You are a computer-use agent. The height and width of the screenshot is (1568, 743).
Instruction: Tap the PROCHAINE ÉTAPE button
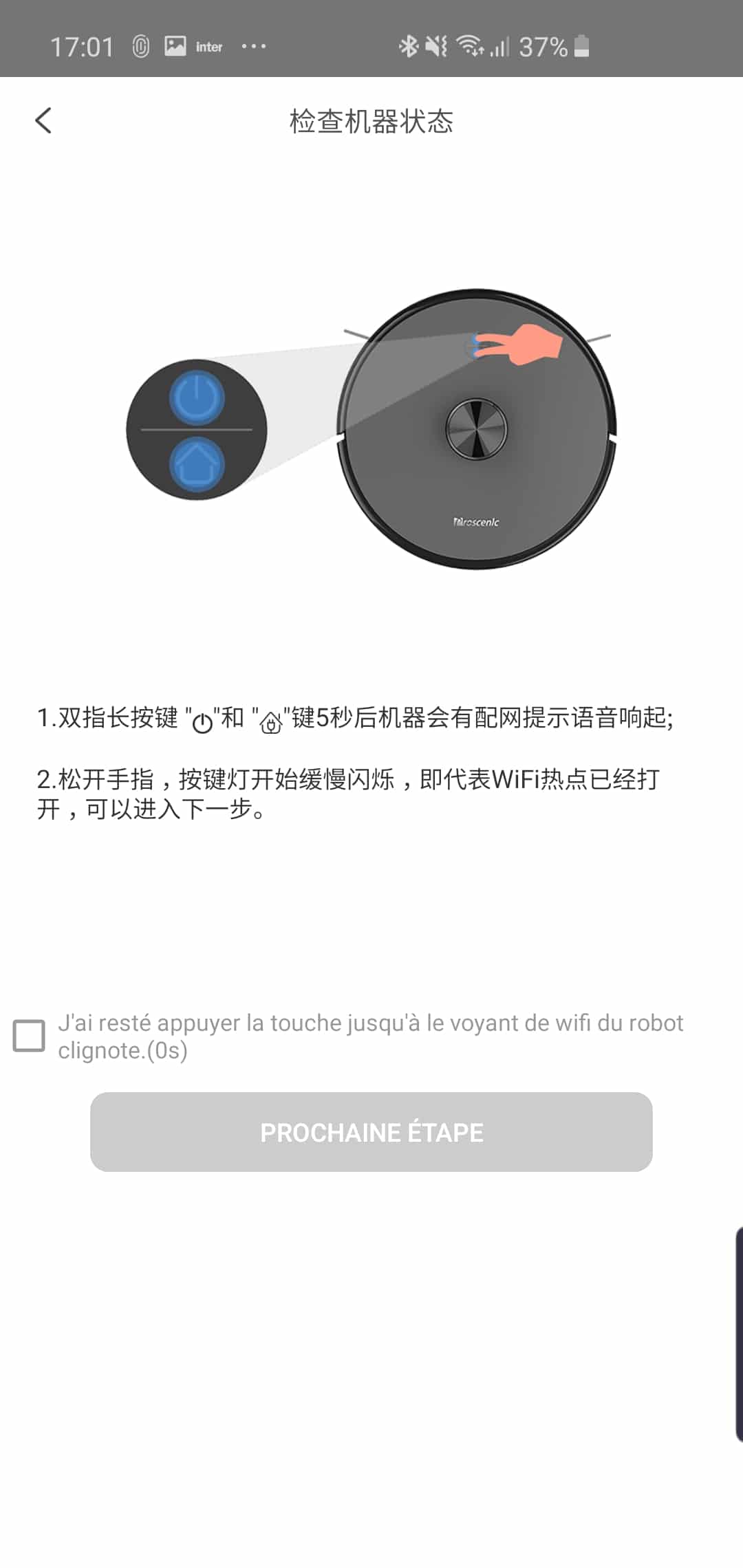(371, 1132)
